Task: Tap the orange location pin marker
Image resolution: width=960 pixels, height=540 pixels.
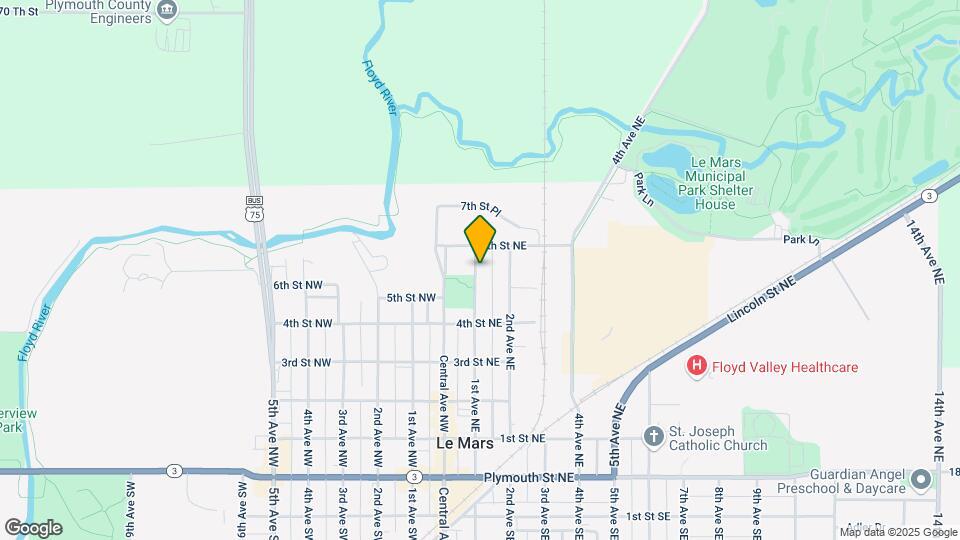Action: (x=481, y=238)
